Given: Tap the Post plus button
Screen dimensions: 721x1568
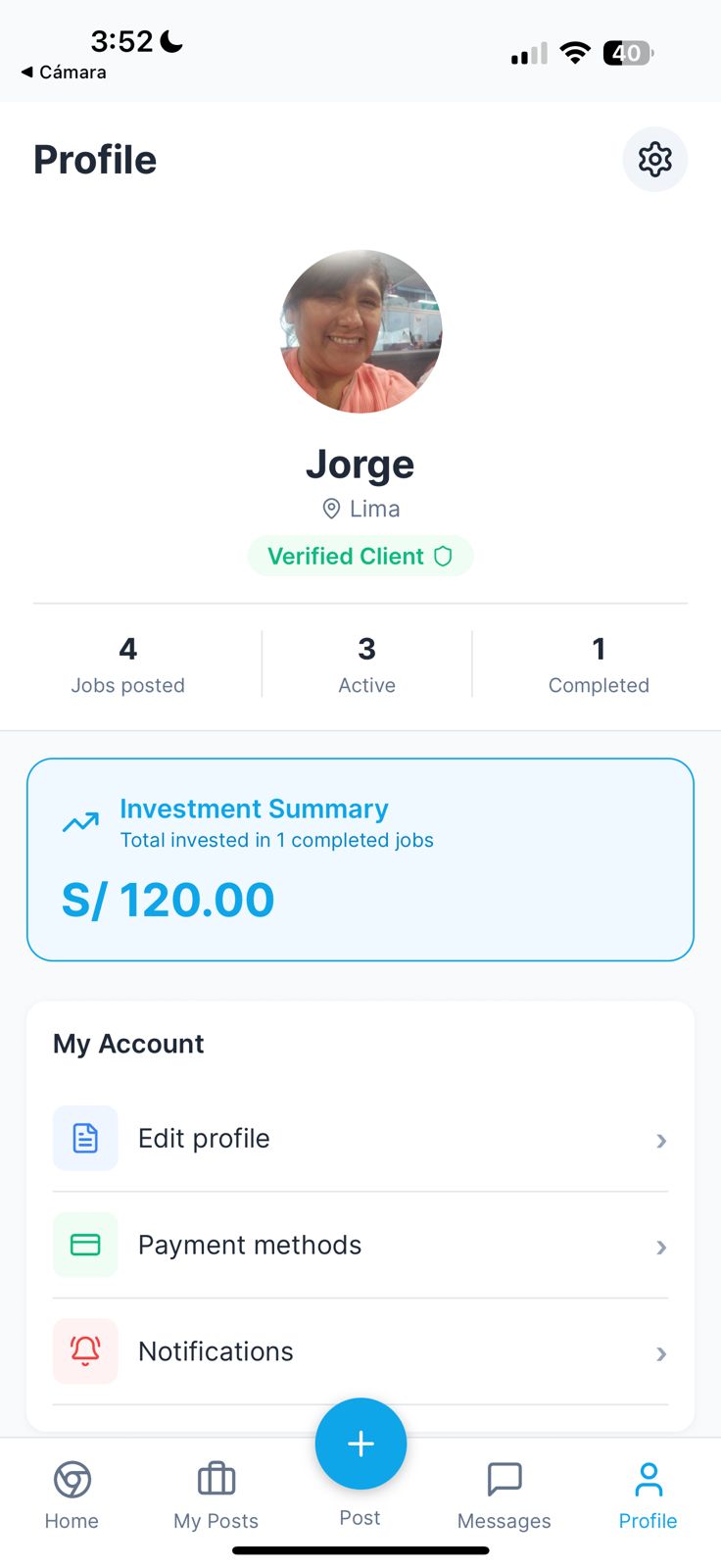Looking at the screenshot, I should [x=360, y=1444].
